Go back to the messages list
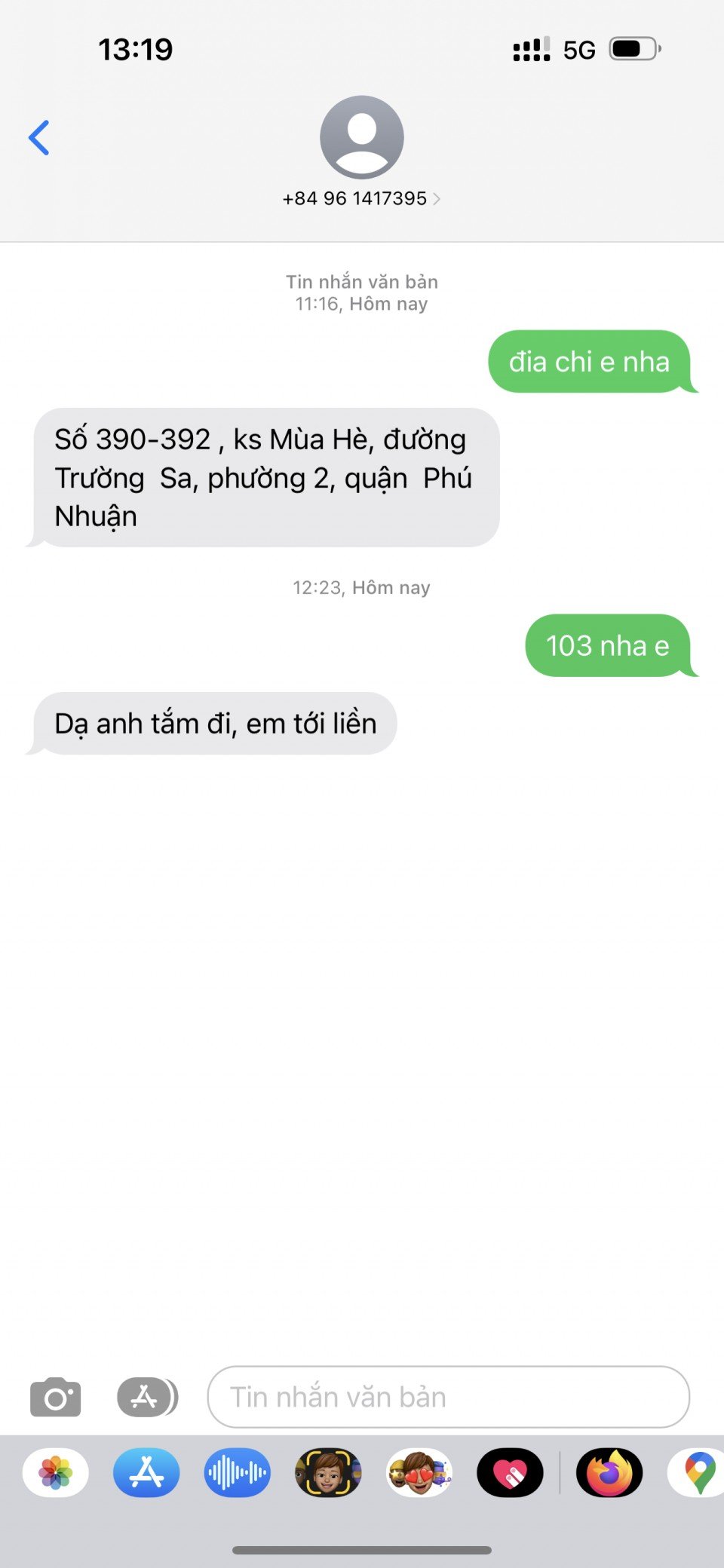 tap(39, 138)
